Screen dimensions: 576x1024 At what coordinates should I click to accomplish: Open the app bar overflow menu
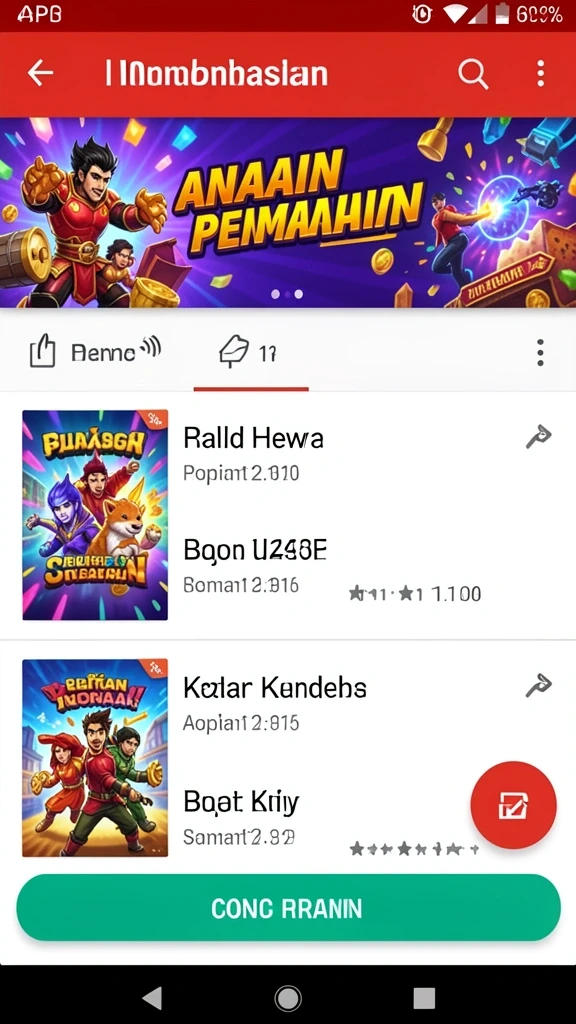540,74
